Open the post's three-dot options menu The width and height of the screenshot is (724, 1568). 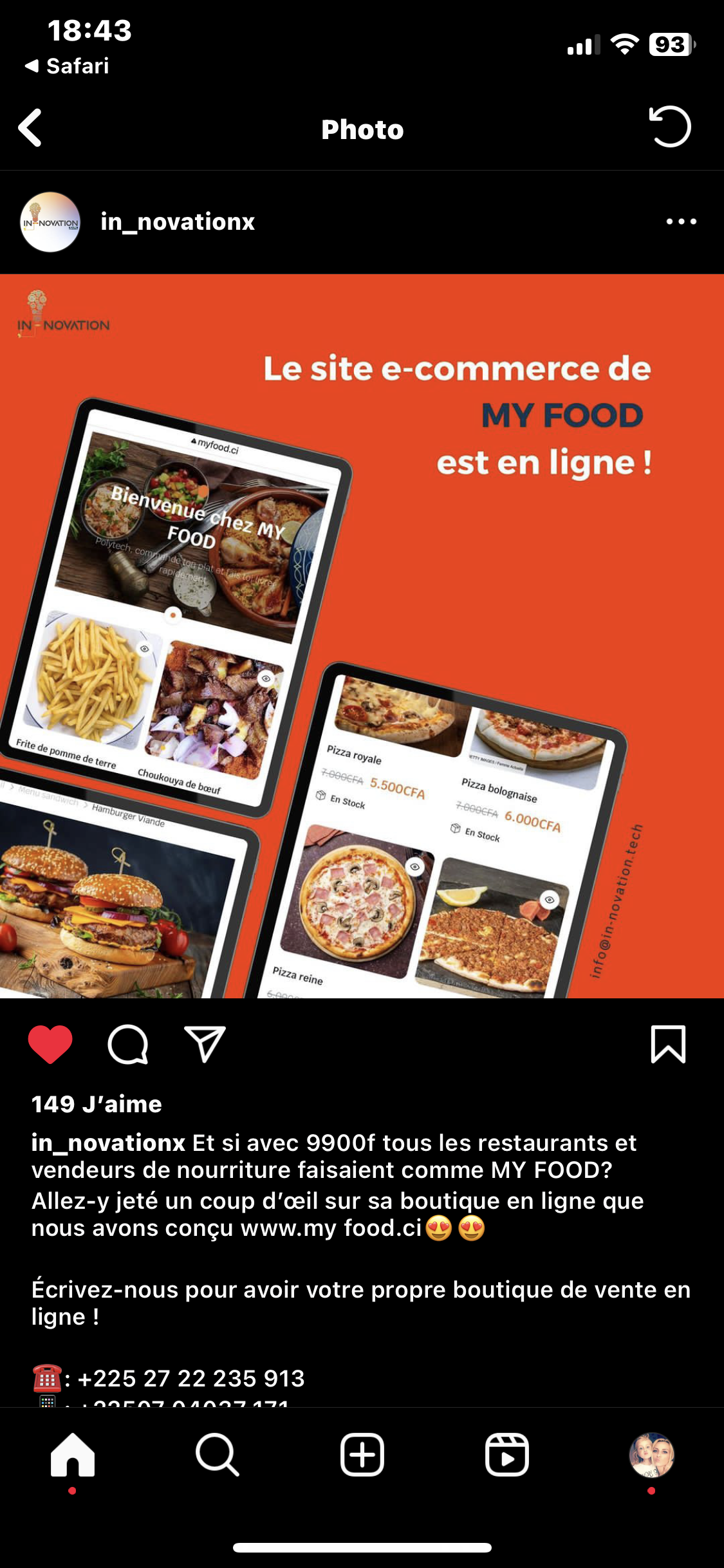pyautogui.click(x=681, y=222)
